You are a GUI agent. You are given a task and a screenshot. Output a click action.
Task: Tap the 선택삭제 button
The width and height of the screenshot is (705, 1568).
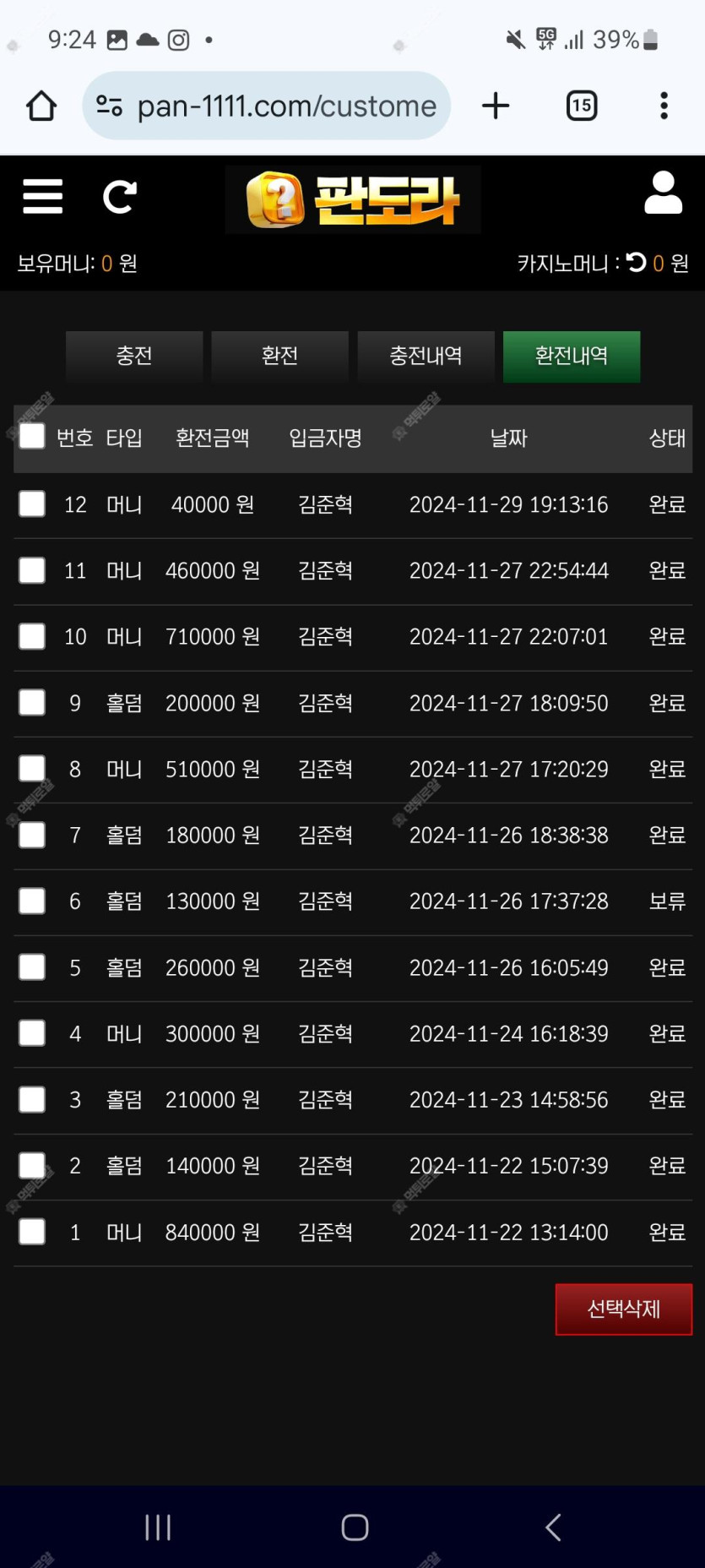click(x=624, y=1309)
